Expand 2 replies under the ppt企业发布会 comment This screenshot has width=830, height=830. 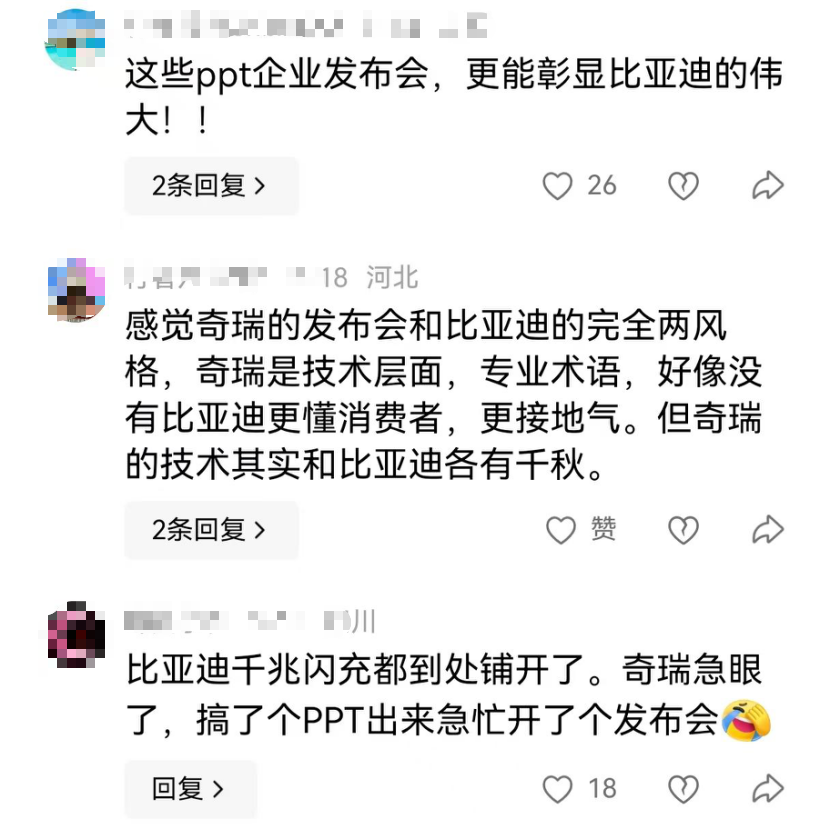point(210,186)
